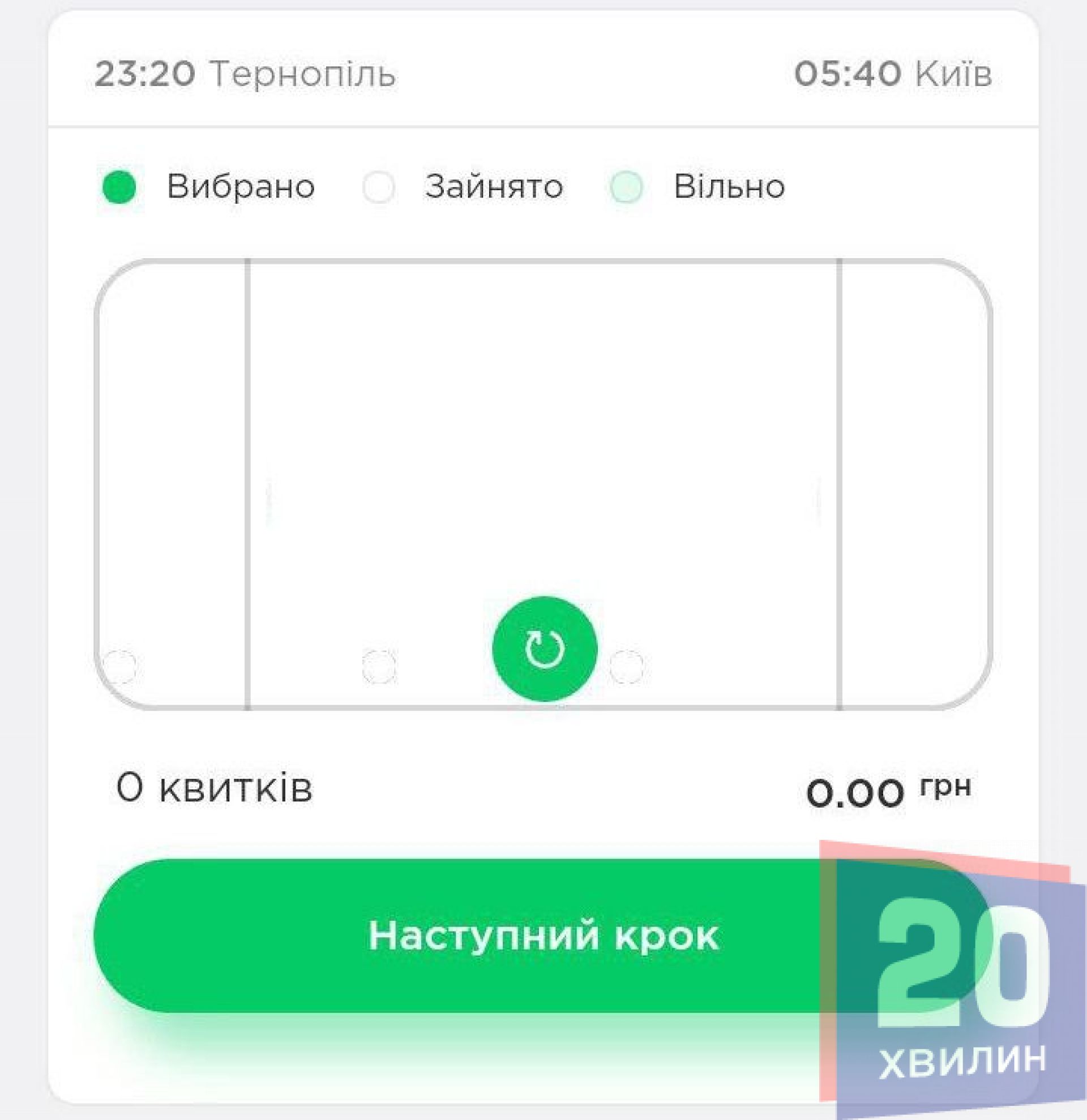Tap the green reload seat map button
Screen dimensions: 1087x1120
tap(544, 649)
